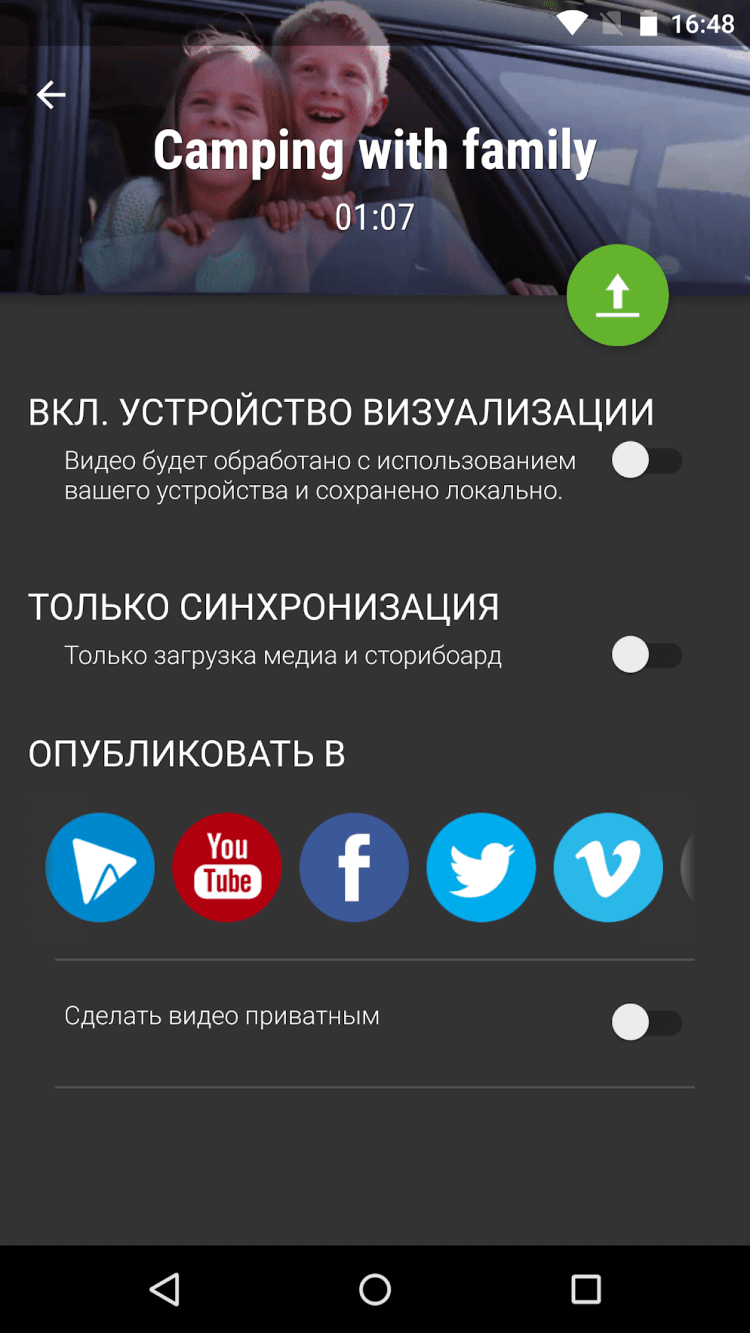
Task: Choose YouTube for publishing
Action: pyautogui.click(x=227, y=867)
